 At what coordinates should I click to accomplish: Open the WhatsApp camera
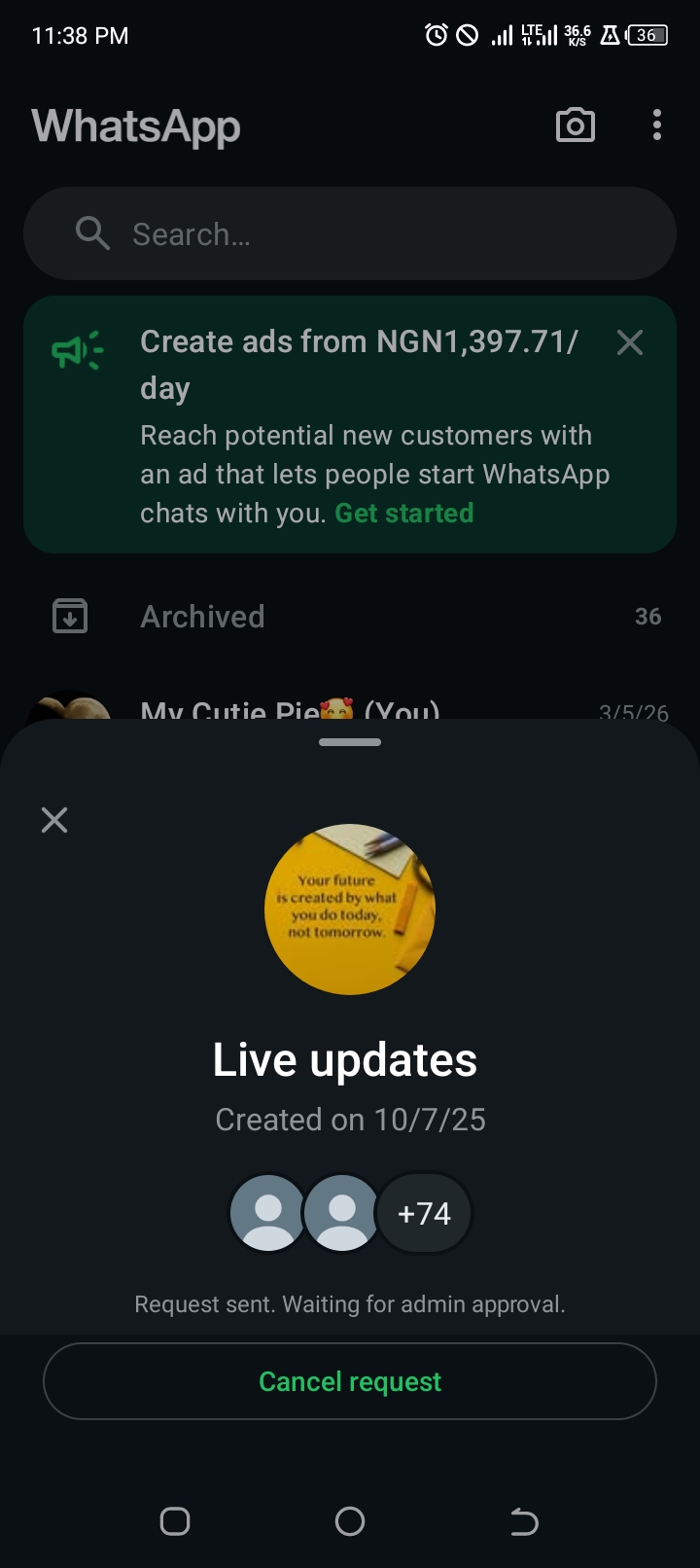point(575,125)
